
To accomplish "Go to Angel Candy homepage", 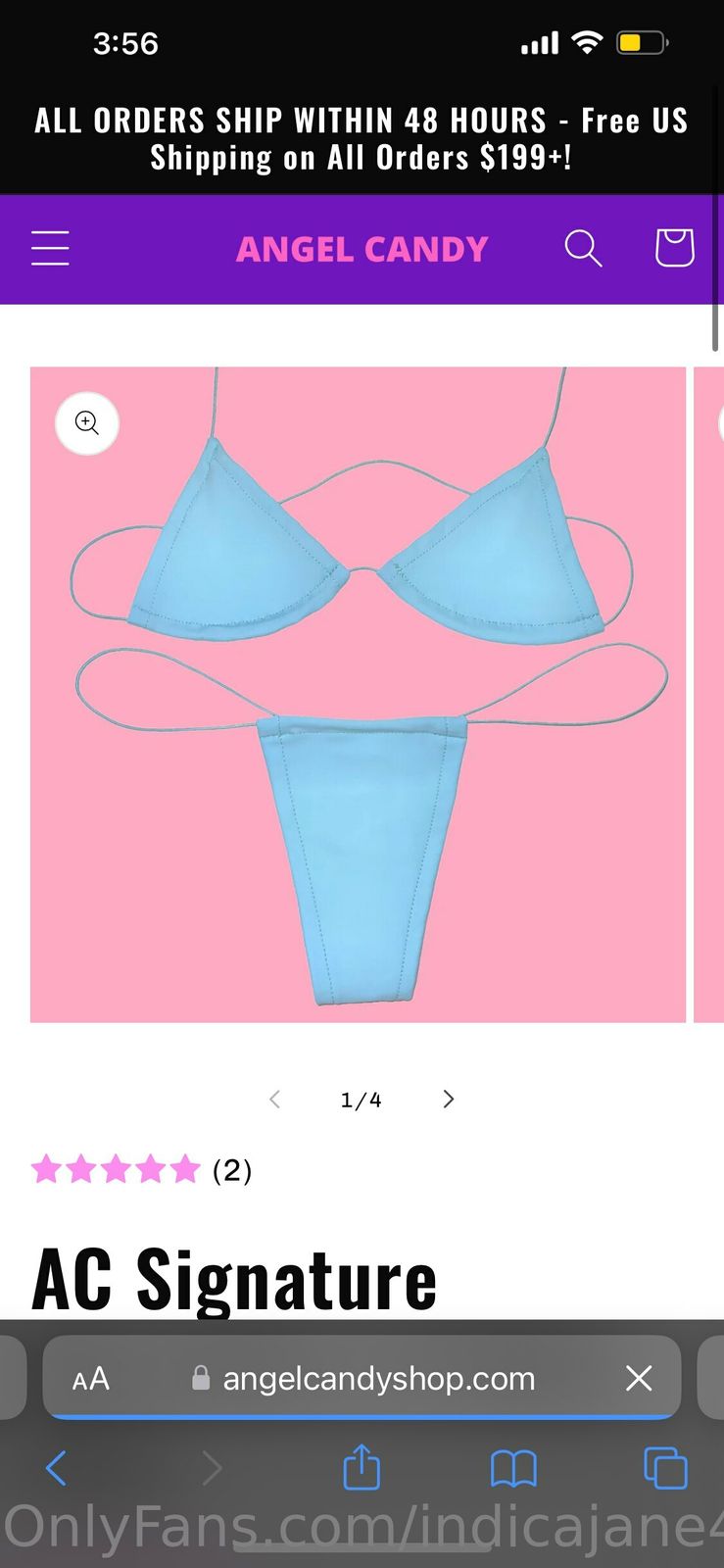I will click(362, 249).
